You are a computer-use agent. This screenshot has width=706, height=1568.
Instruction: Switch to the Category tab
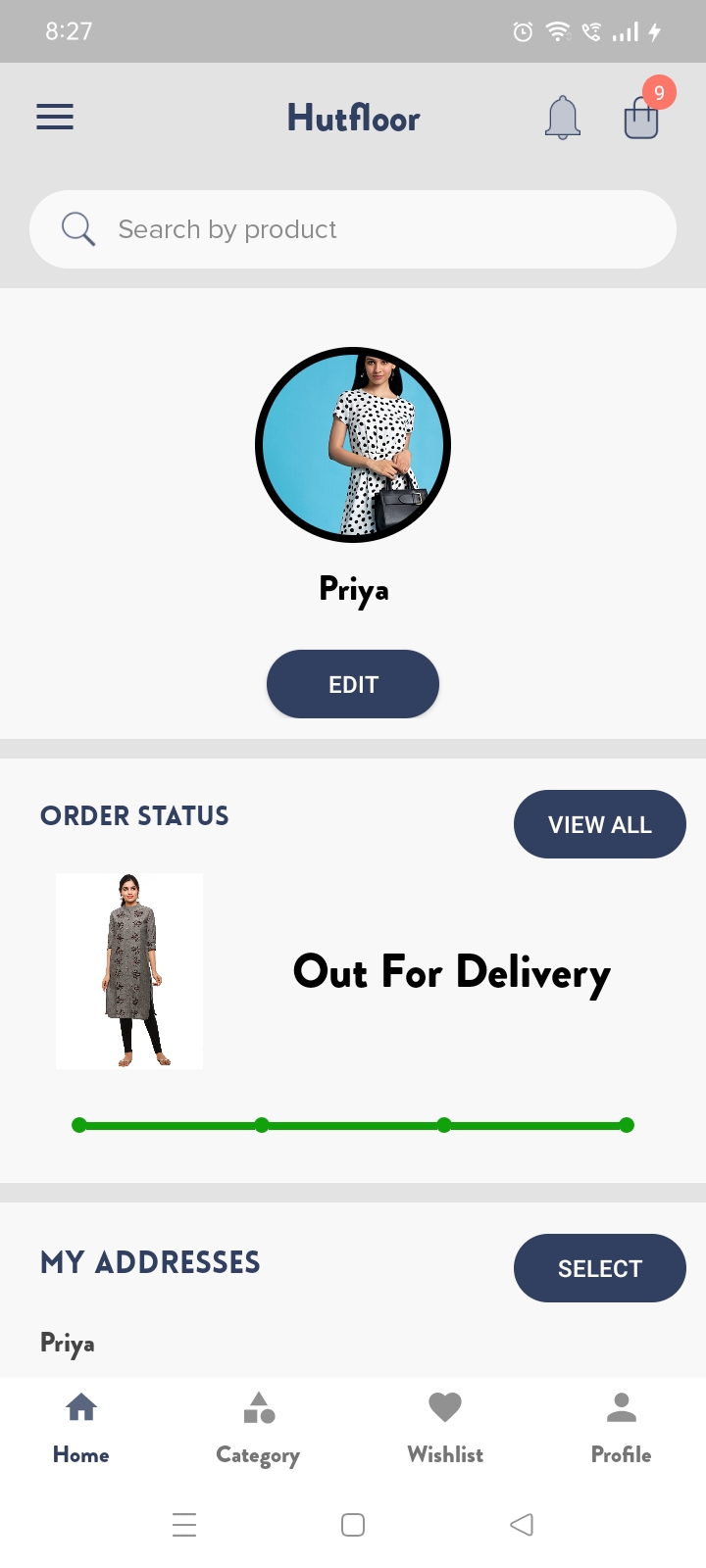click(257, 1426)
